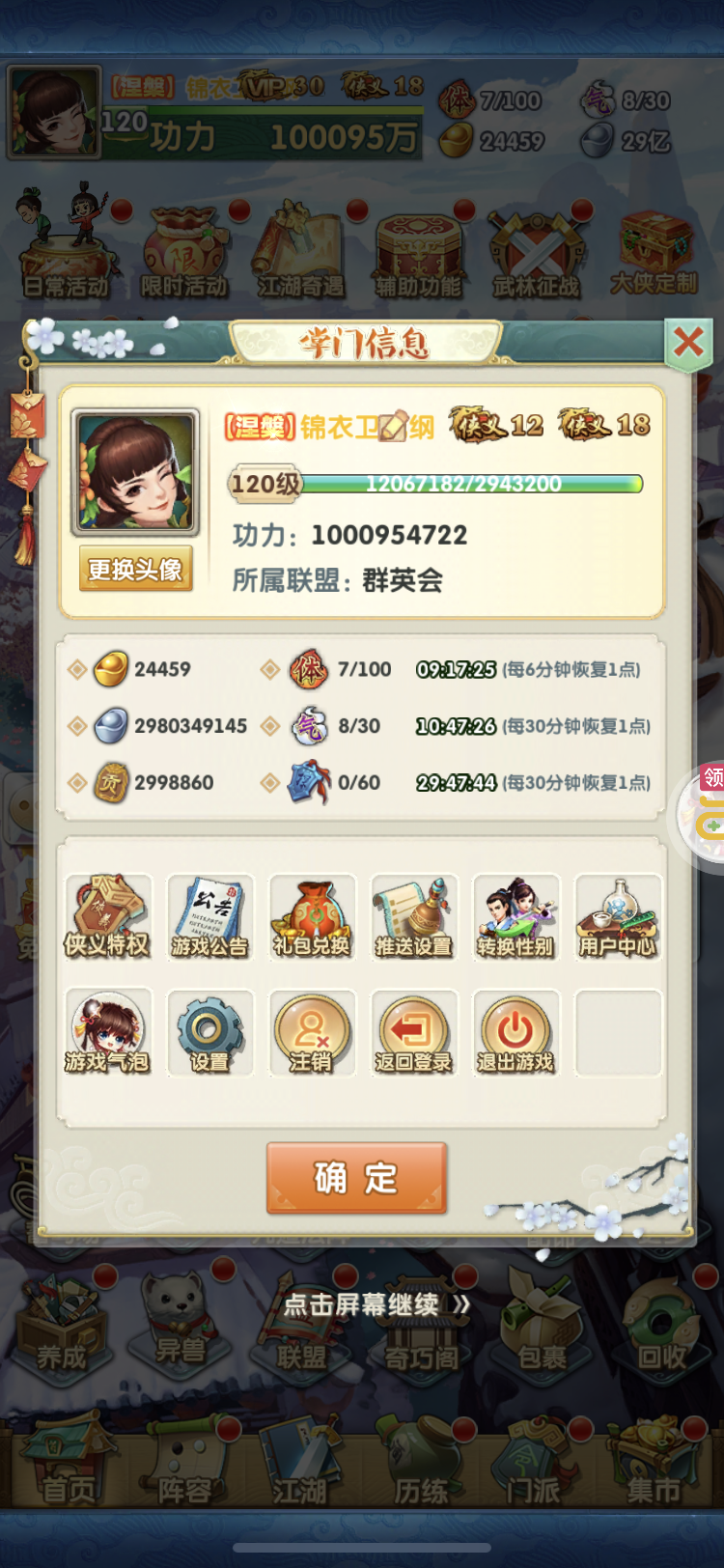Confirm with the 确定 button
The width and height of the screenshot is (724, 1568).
pyautogui.click(x=356, y=1178)
